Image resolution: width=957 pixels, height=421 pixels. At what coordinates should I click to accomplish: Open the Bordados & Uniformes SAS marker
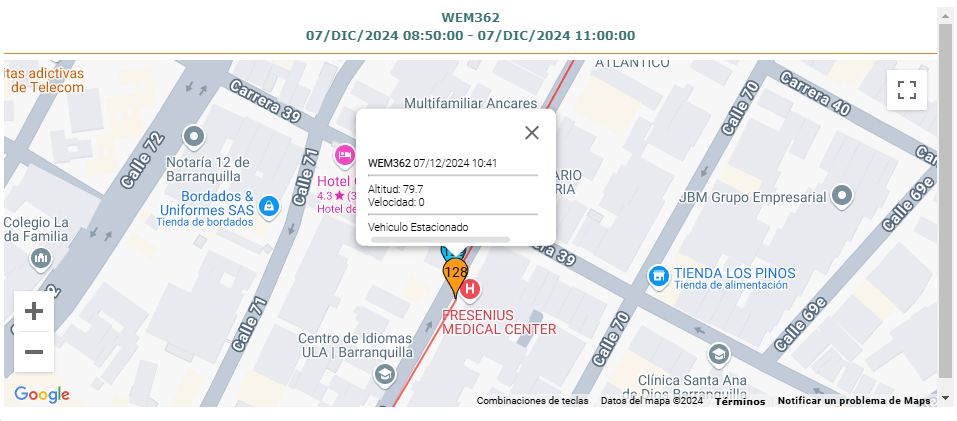(268, 206)
